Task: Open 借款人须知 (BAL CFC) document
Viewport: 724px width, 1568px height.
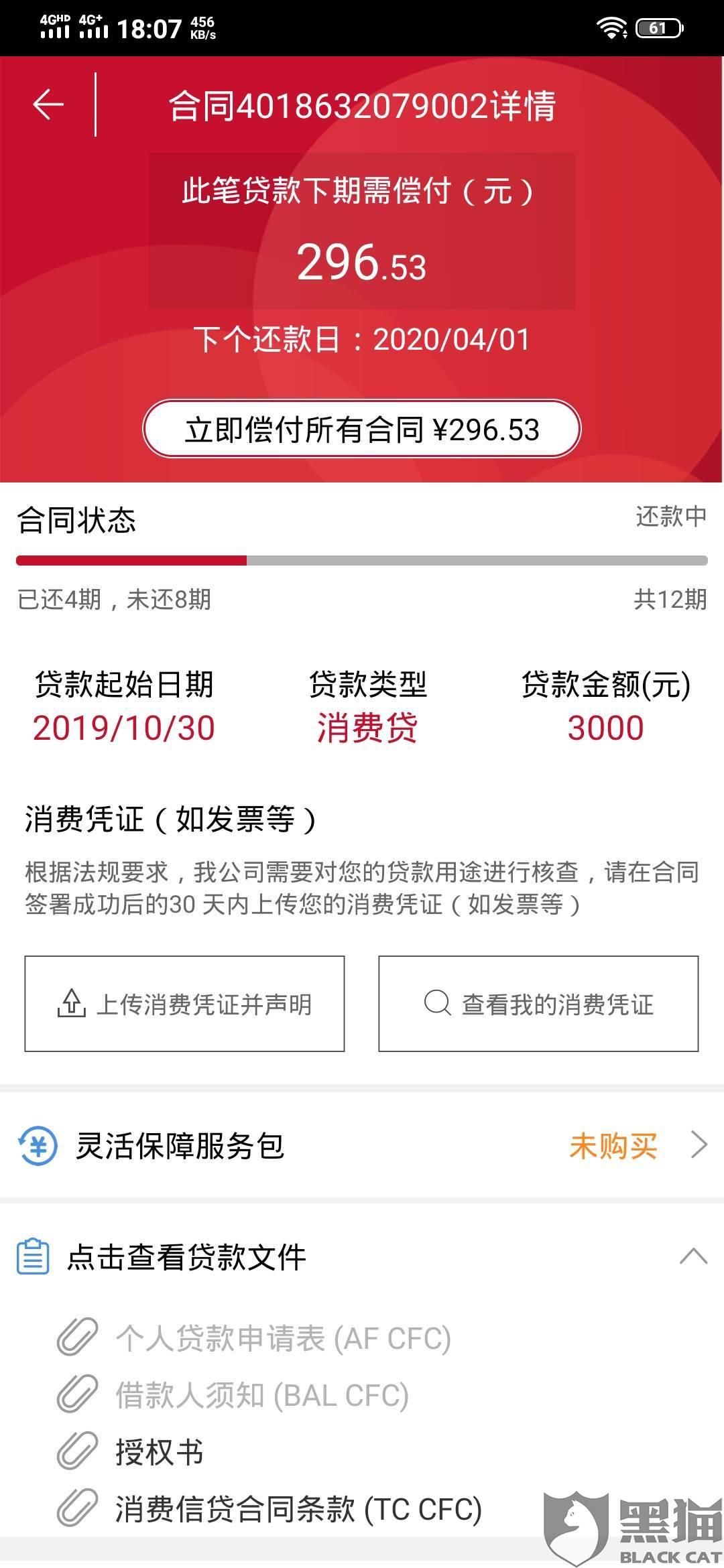Action: pos(233,1395)
